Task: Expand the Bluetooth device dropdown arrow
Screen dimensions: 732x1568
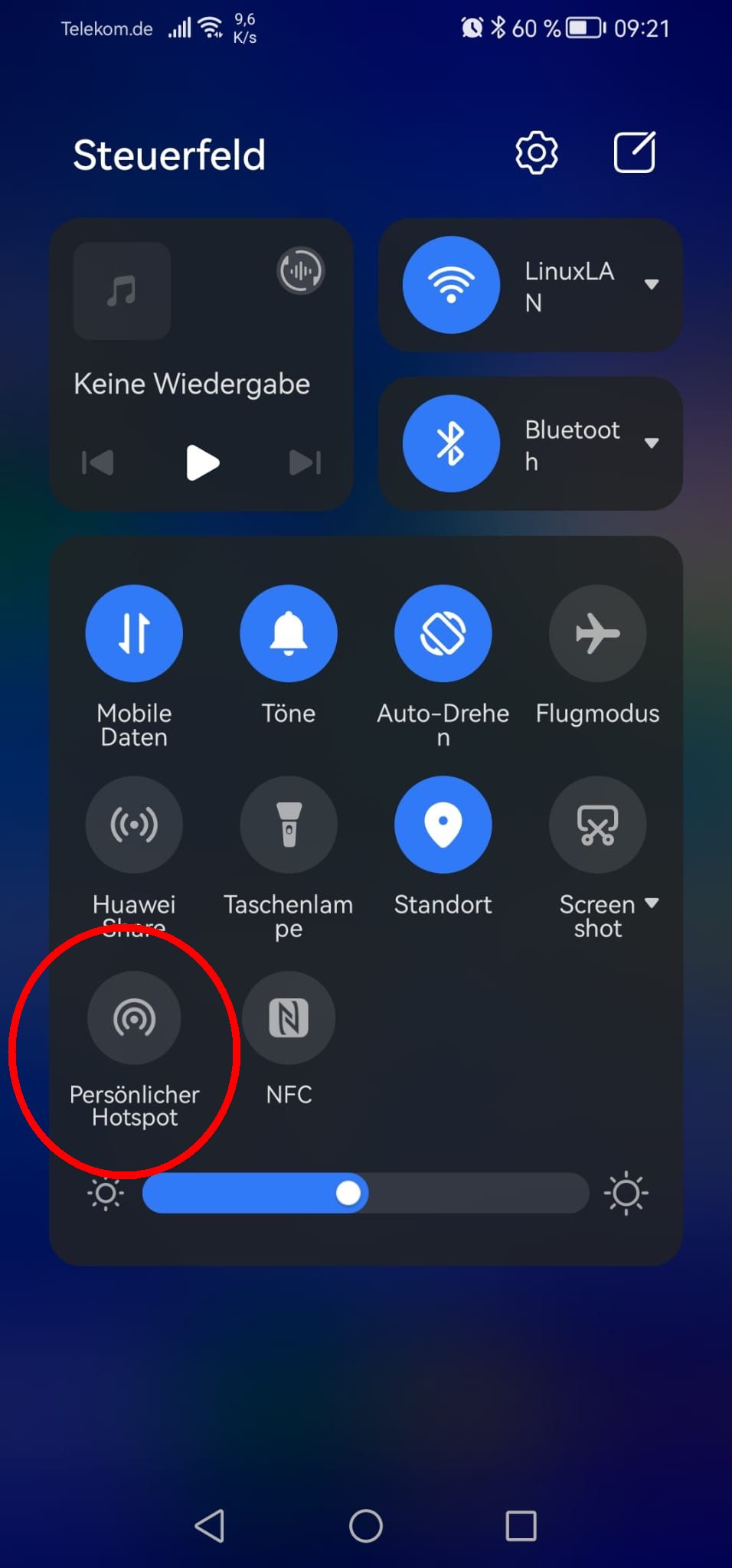Action: tap(652, 443)
